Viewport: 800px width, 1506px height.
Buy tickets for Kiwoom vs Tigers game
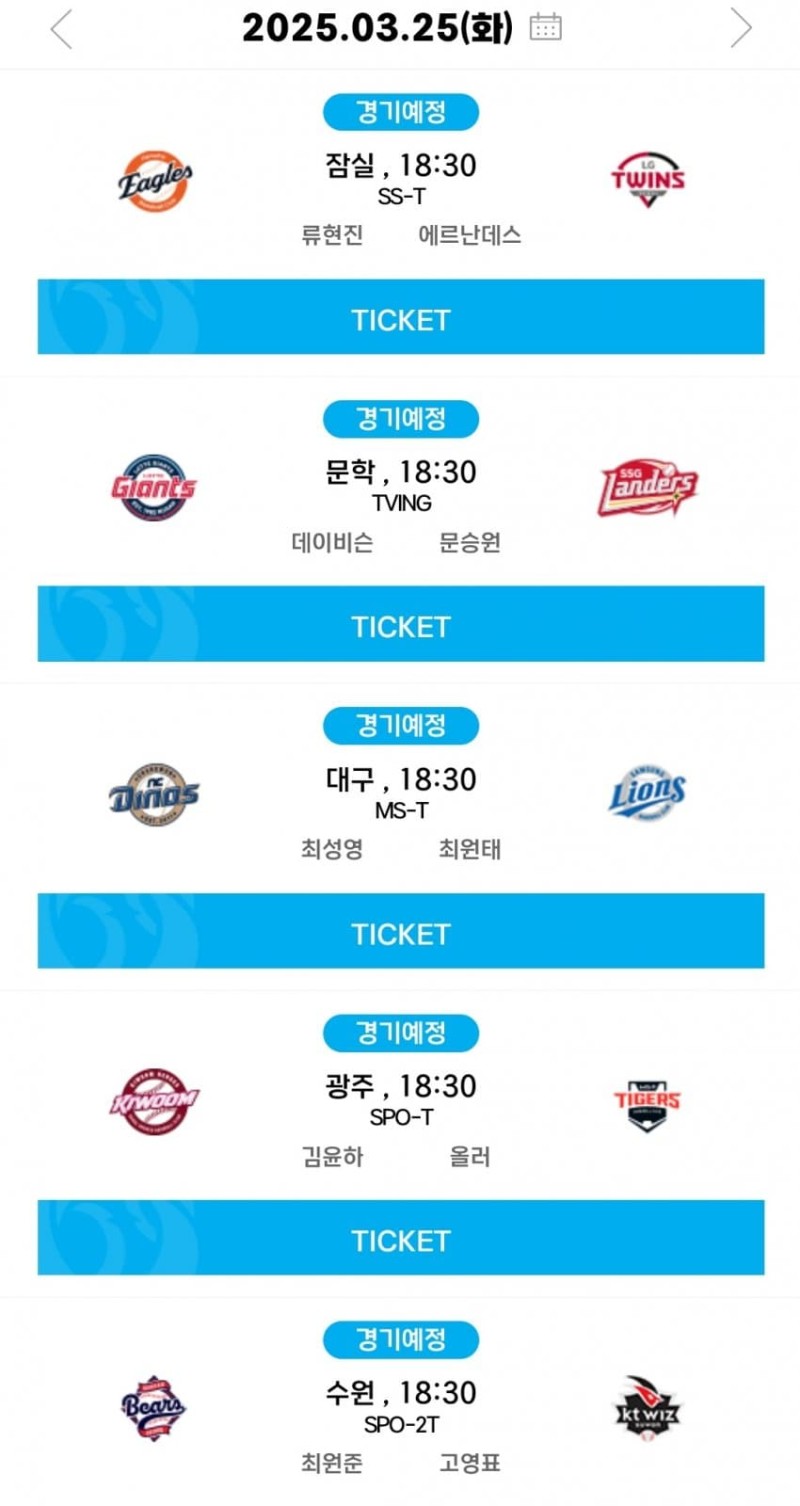(x=401, y=1240)
